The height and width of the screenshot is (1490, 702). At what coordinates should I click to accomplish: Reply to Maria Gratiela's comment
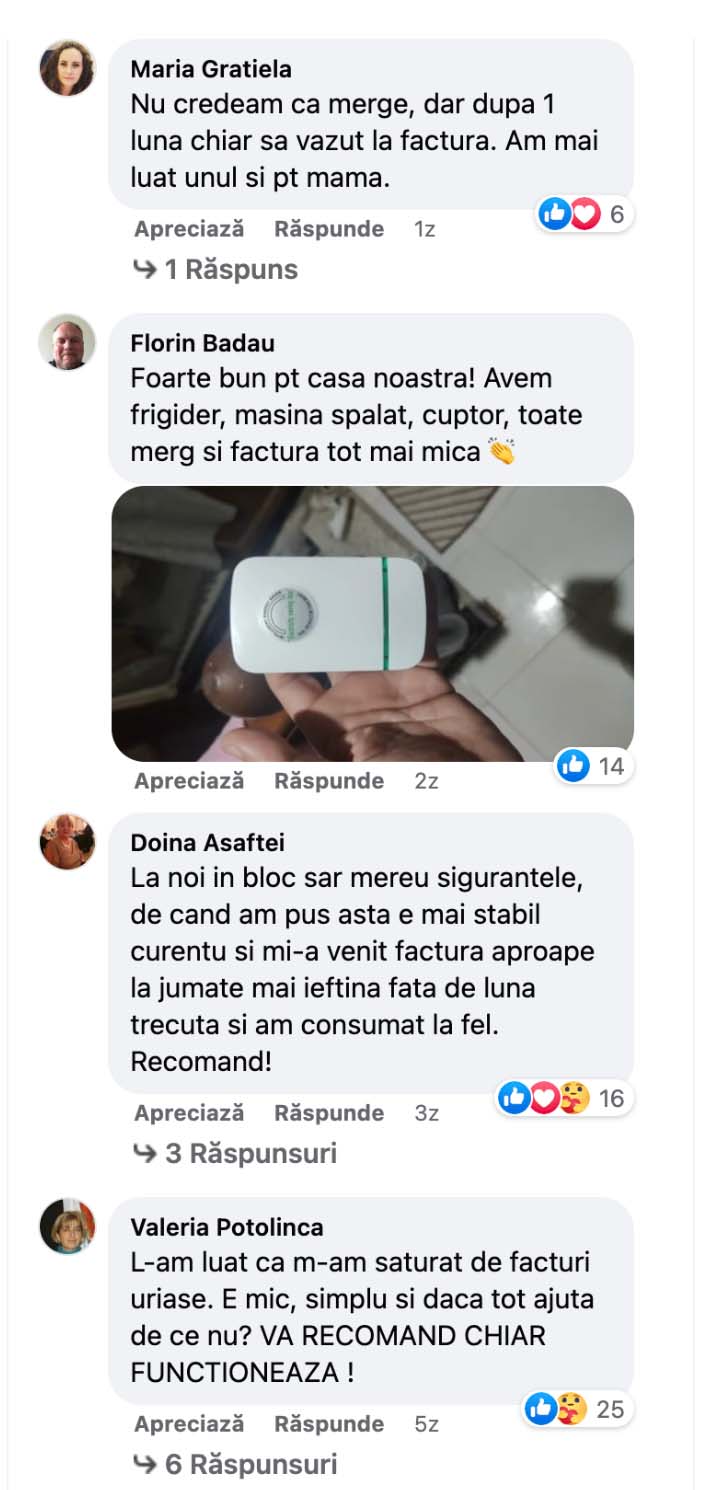point(329,229)
